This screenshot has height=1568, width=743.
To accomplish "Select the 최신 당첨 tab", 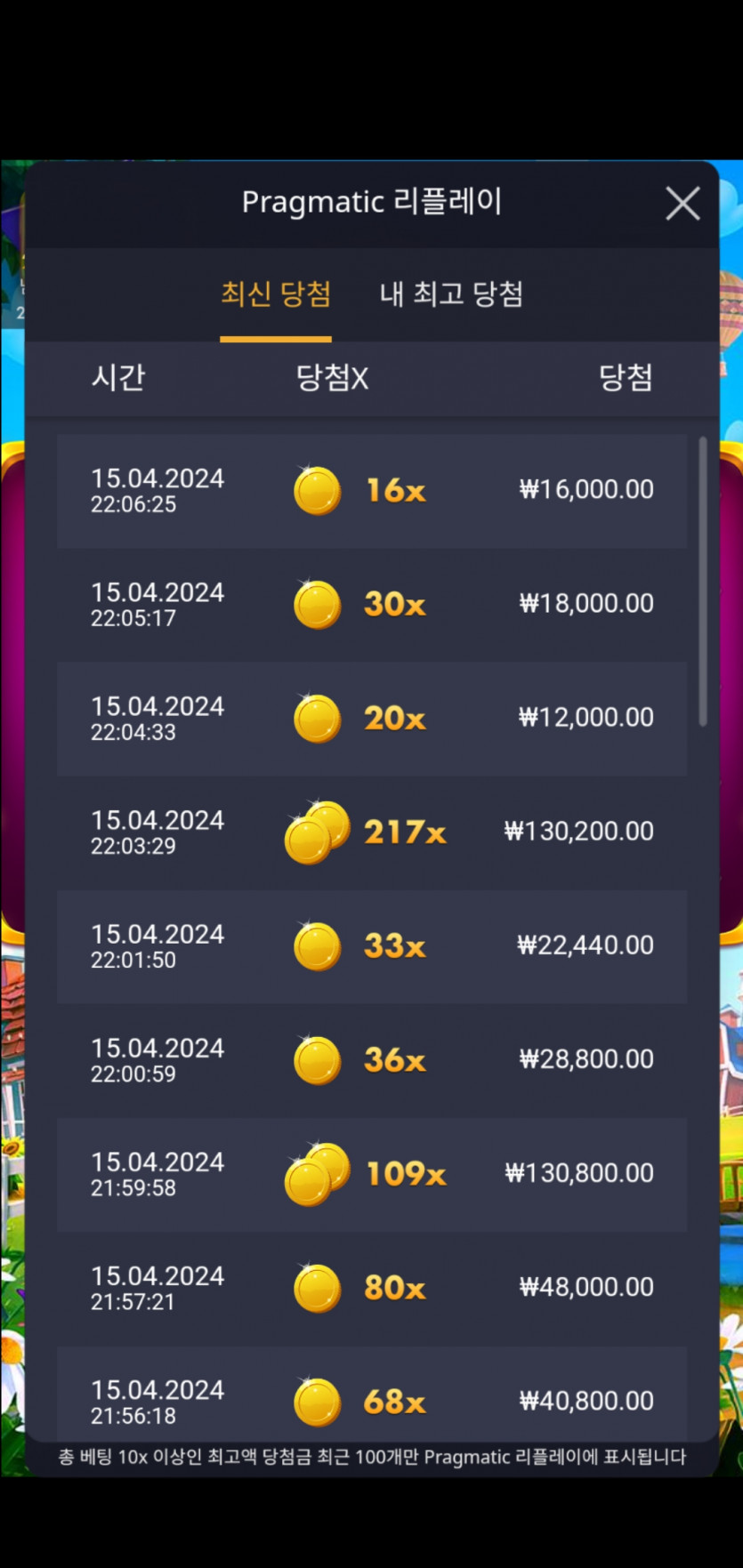I will click(276, 294).
